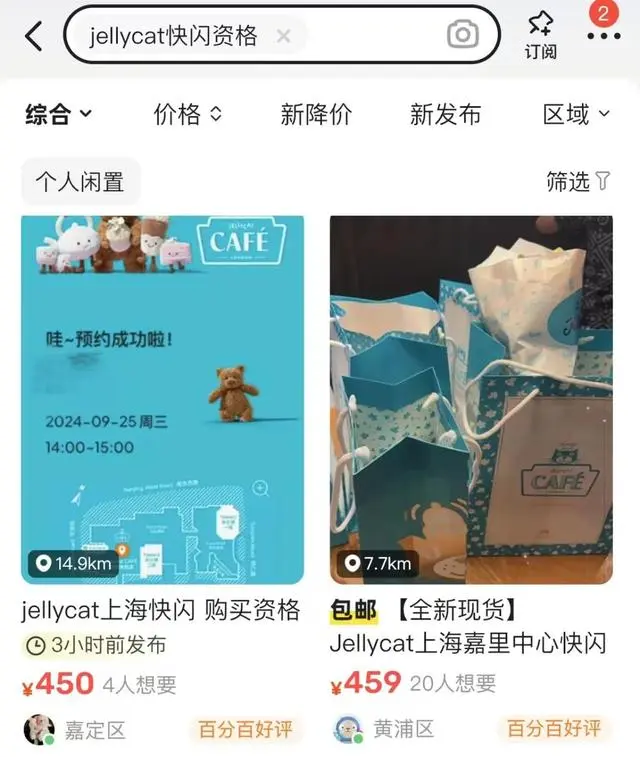Image resolution: width=640 pixels, height=757 pixels.
Task: Switch to the 新发布 tab
Action: [445, 115]
